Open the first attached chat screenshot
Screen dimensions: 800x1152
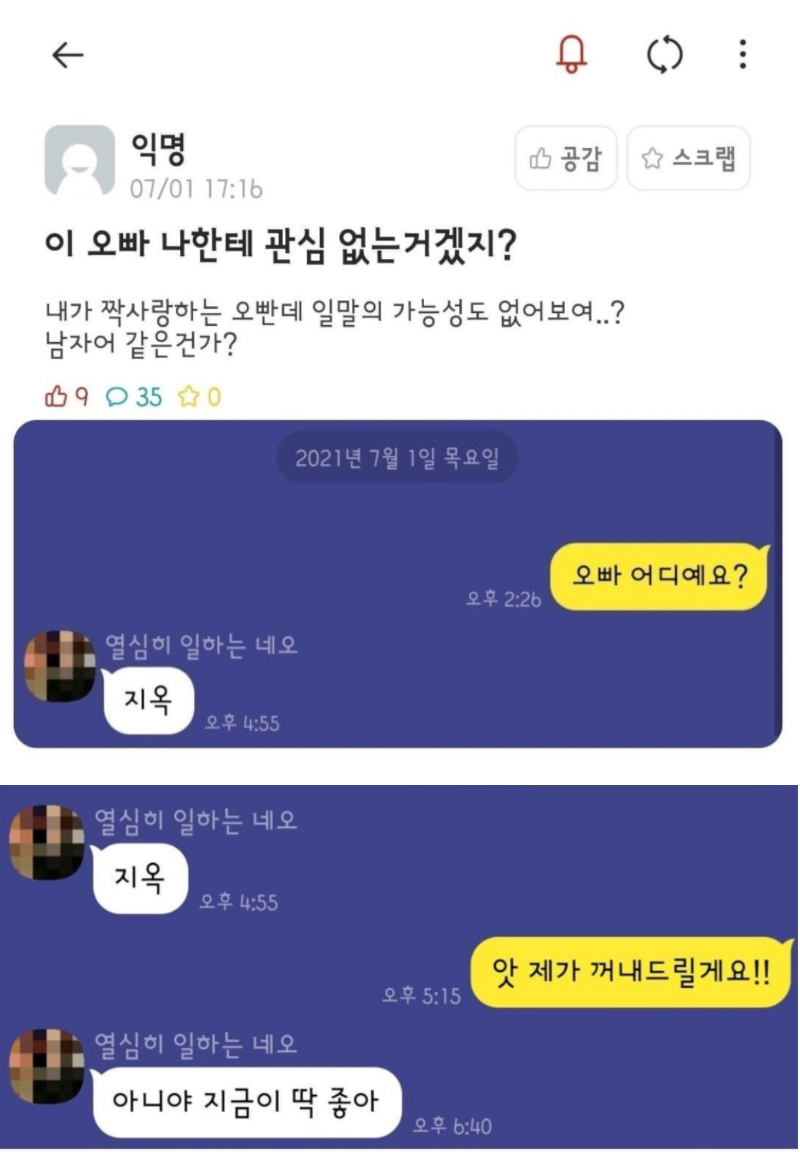398,583
